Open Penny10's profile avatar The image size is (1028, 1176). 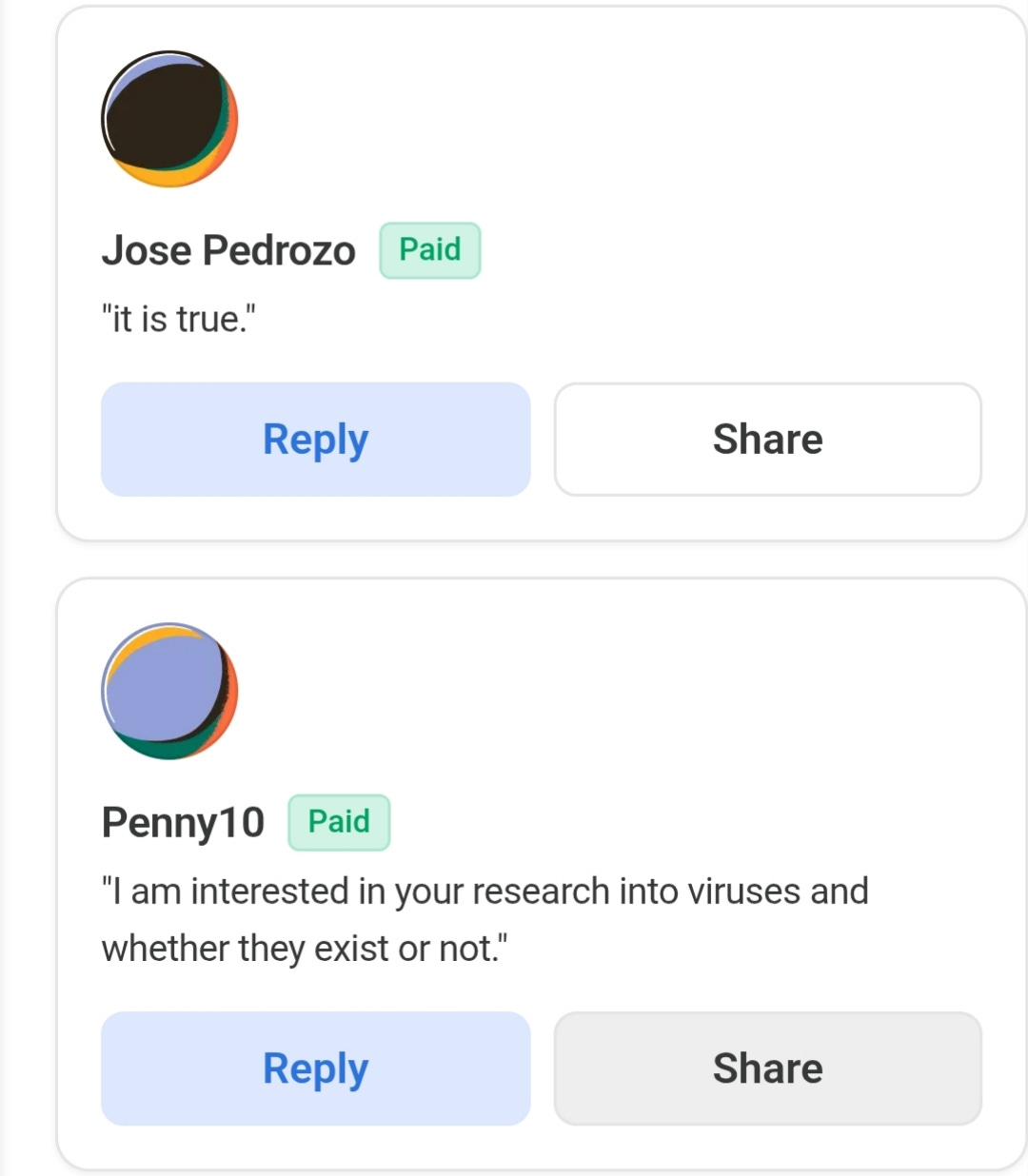[x=169, y=691]
